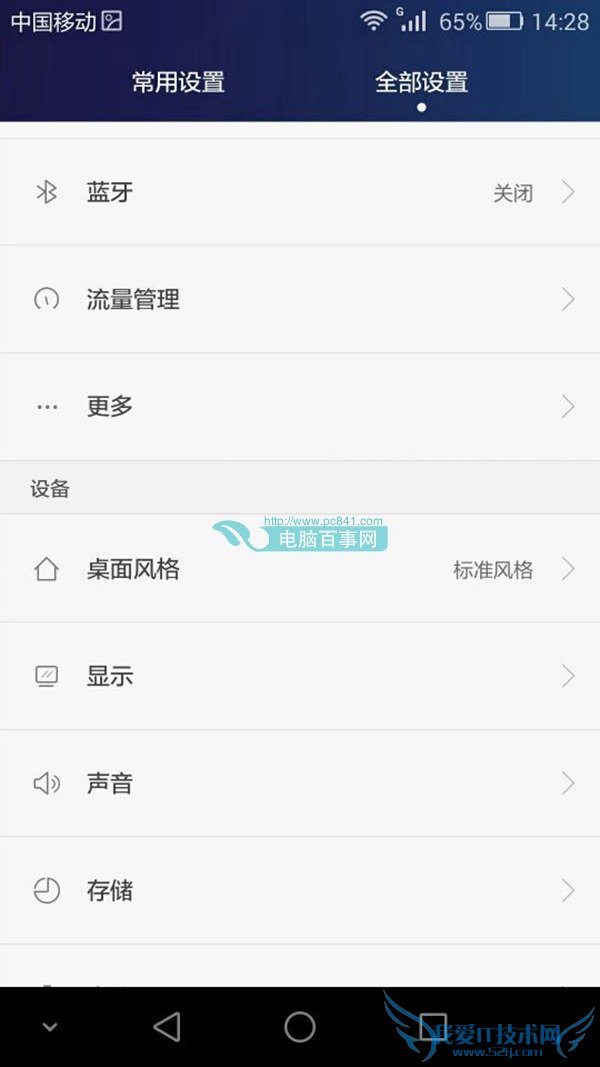Open 声音 sound settings
This screenshot has height=1067, width=600.
pos(300,783)
